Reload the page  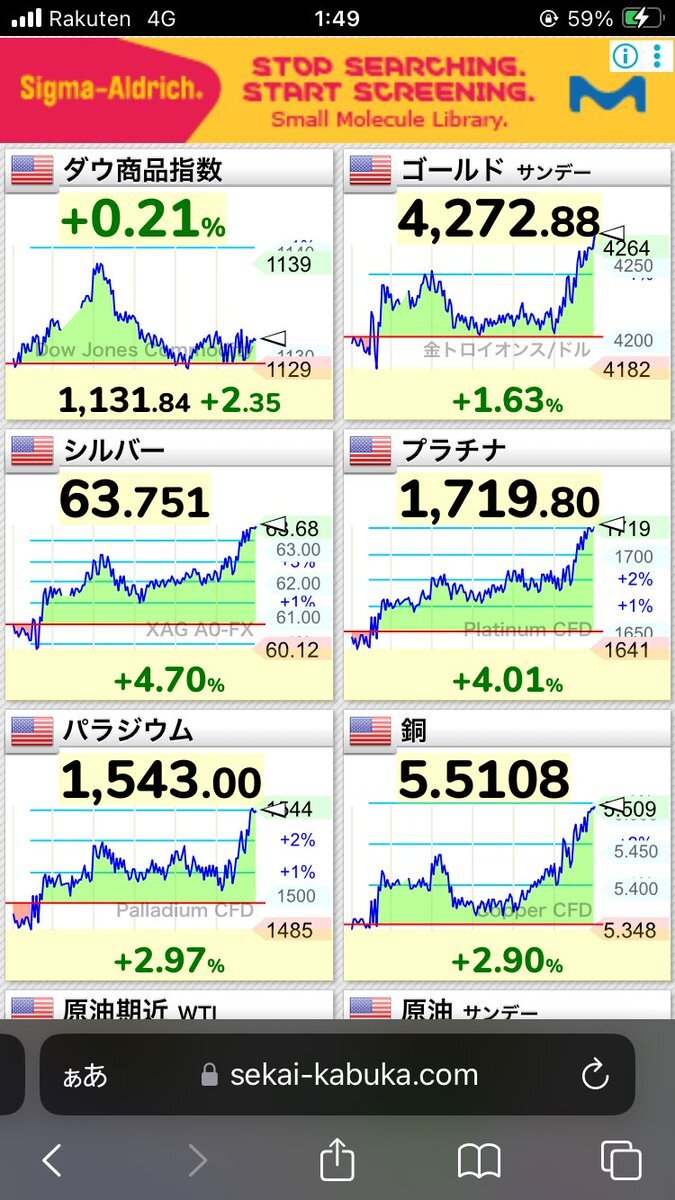[595, 1075]
